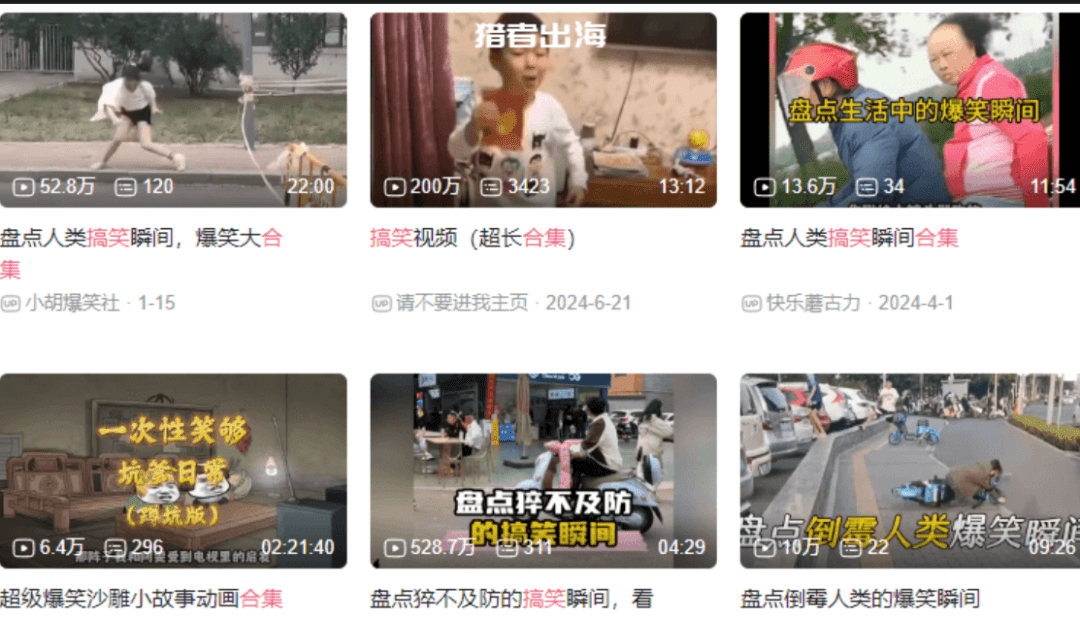Play the 猎奇出海 video thumbnail
1080x619 pixels.
543,110
